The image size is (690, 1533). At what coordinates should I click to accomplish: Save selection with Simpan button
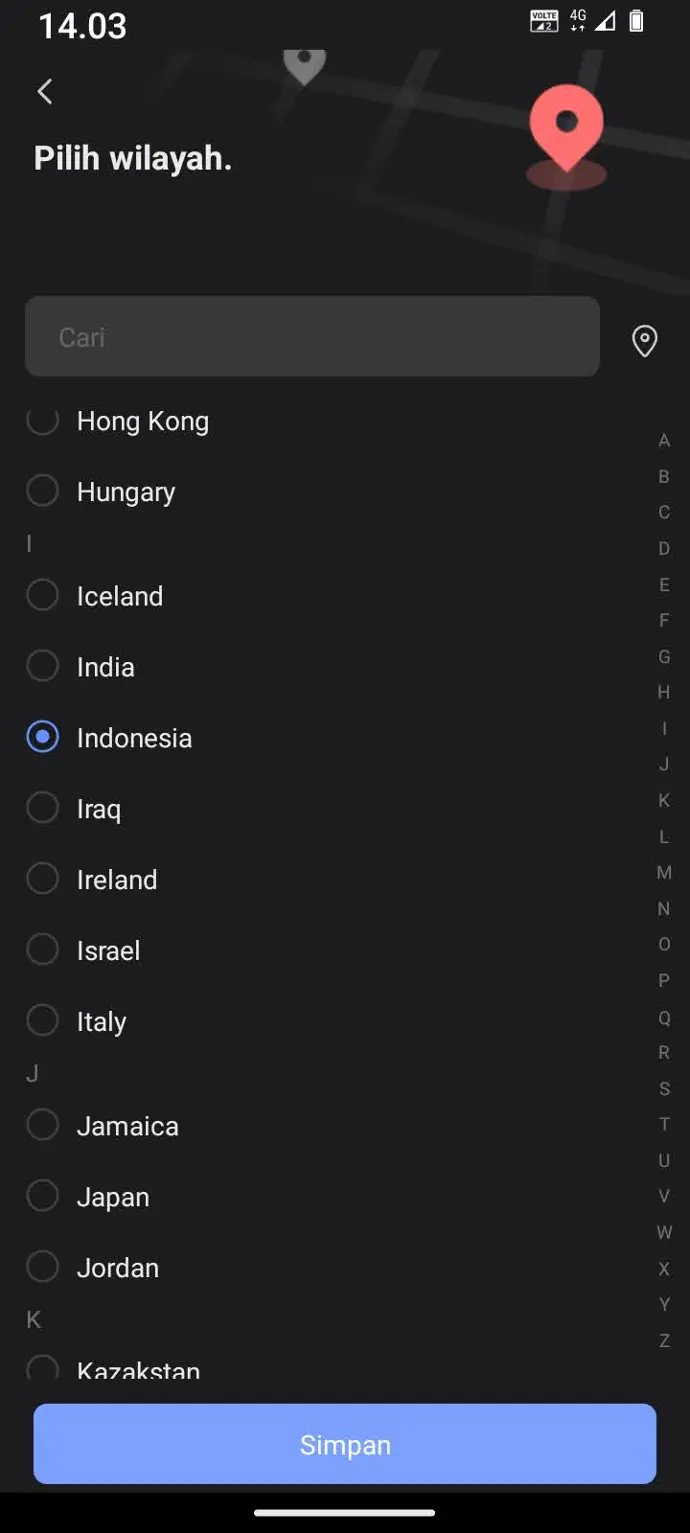tap(345, 1444)
